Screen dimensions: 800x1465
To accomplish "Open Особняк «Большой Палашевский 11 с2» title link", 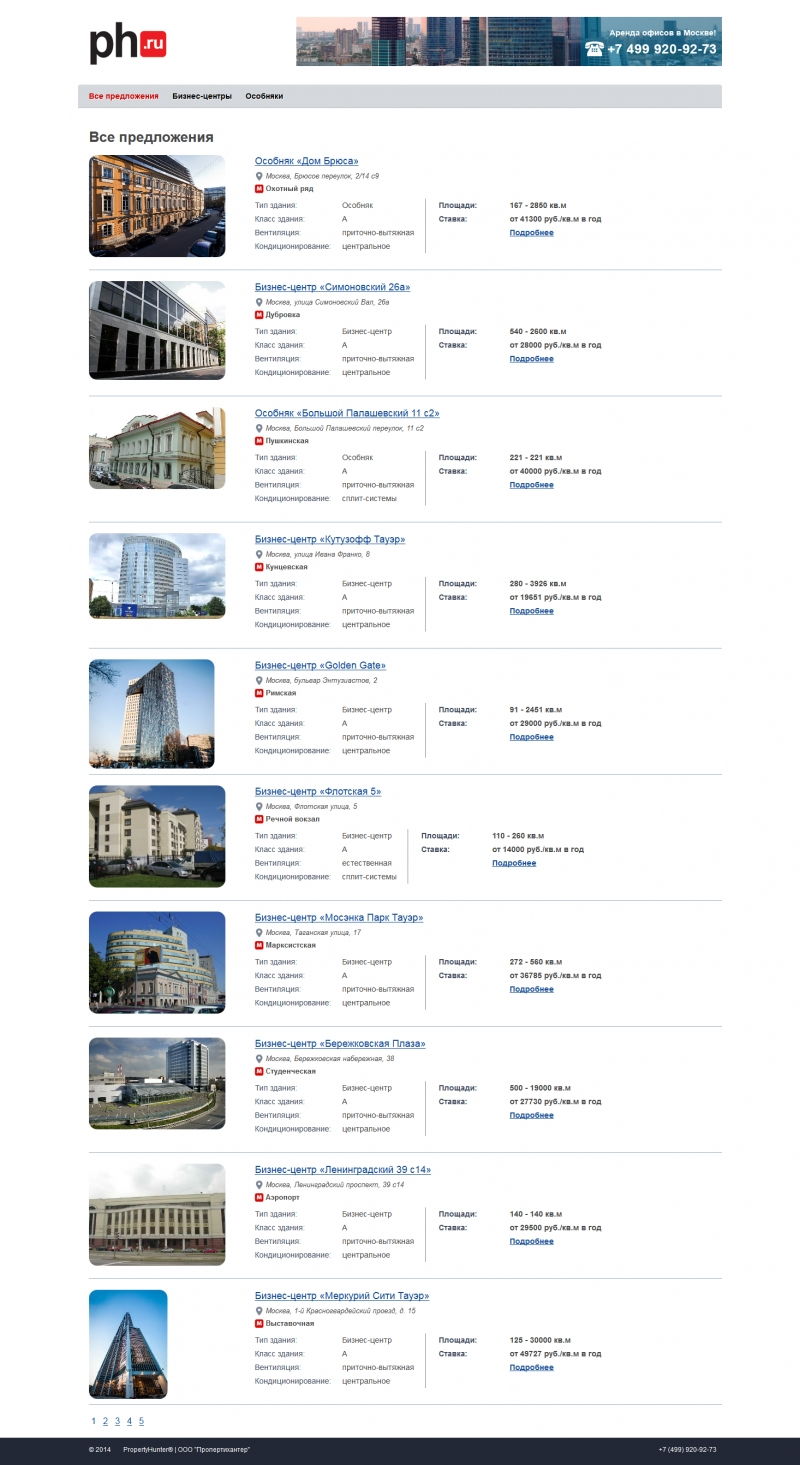I will 346,413.
